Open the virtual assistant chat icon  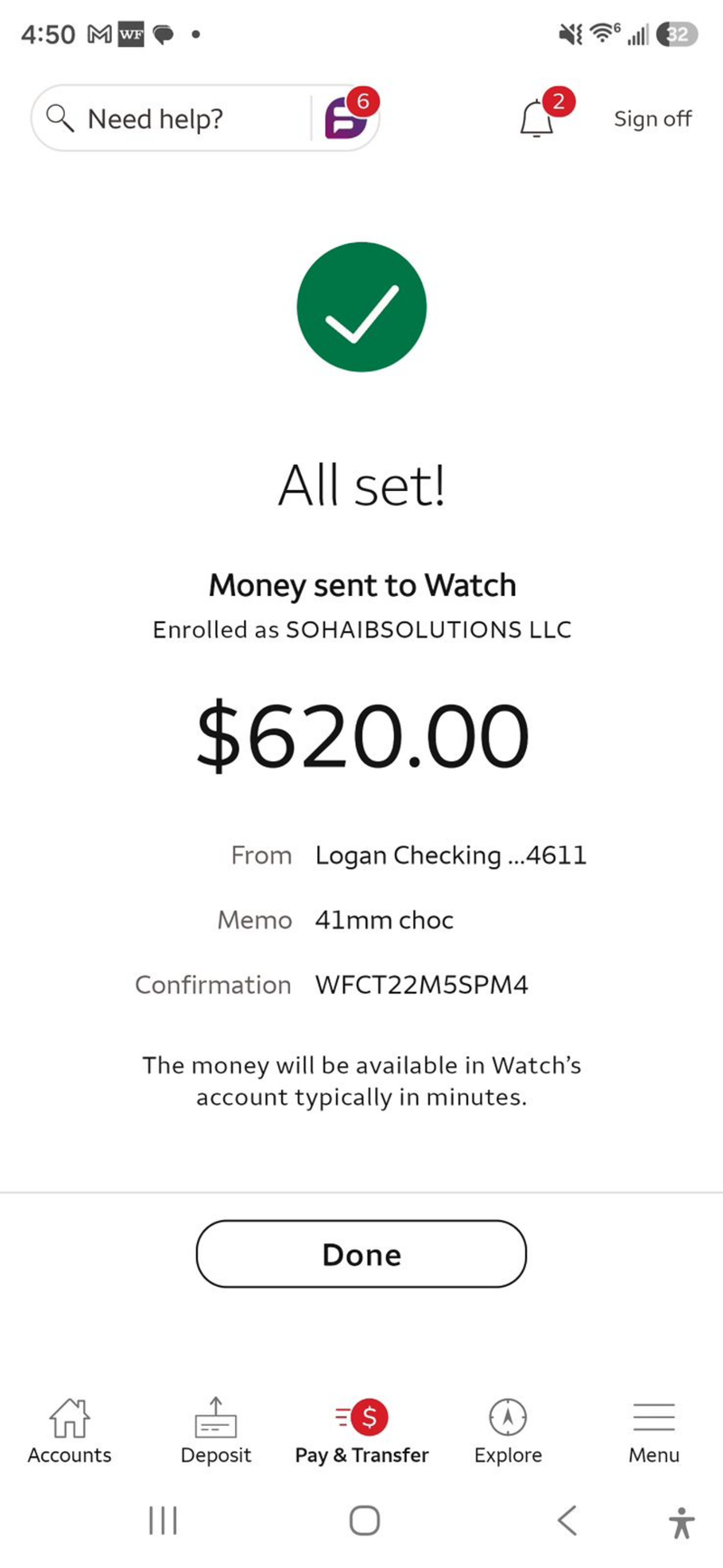coord(348,117)
